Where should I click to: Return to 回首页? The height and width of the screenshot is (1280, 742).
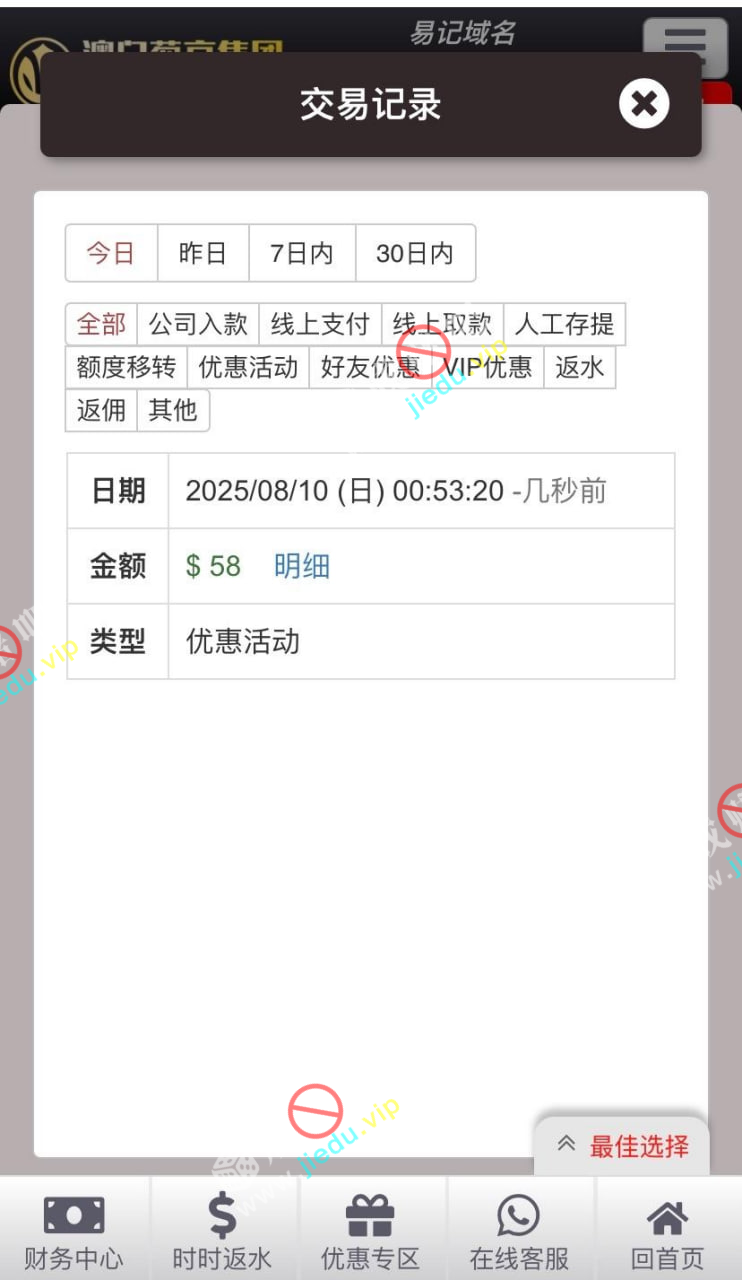pyautogui.click(x=667, y=1230)
